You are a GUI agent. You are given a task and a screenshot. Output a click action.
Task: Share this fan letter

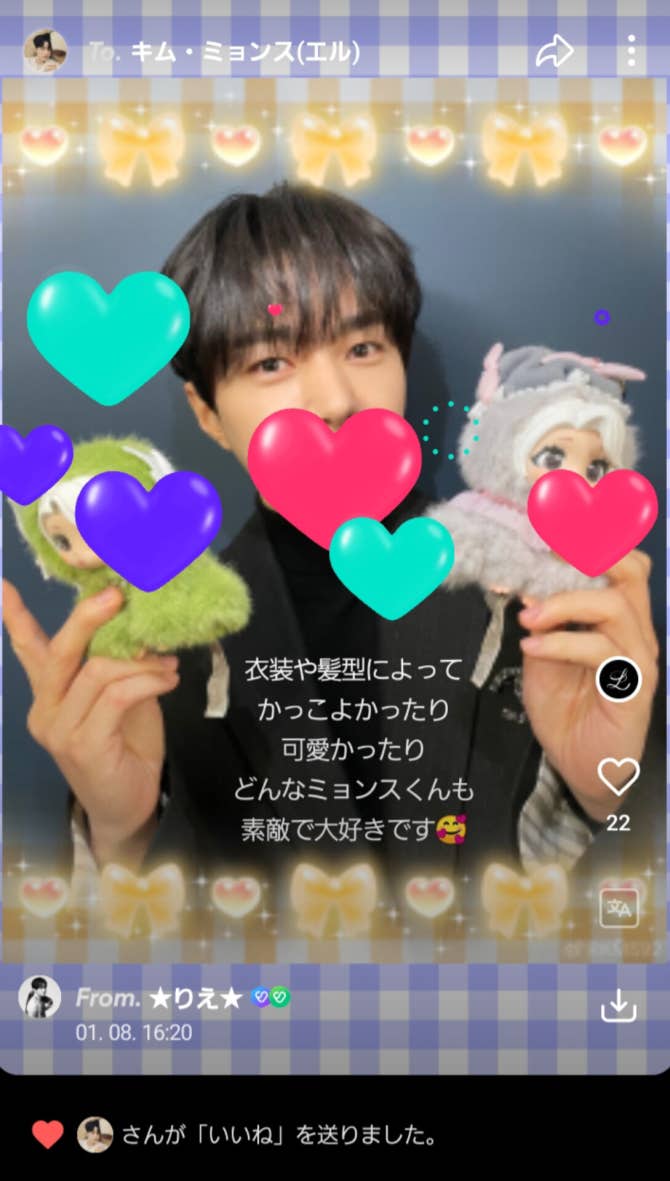(554, 51)
